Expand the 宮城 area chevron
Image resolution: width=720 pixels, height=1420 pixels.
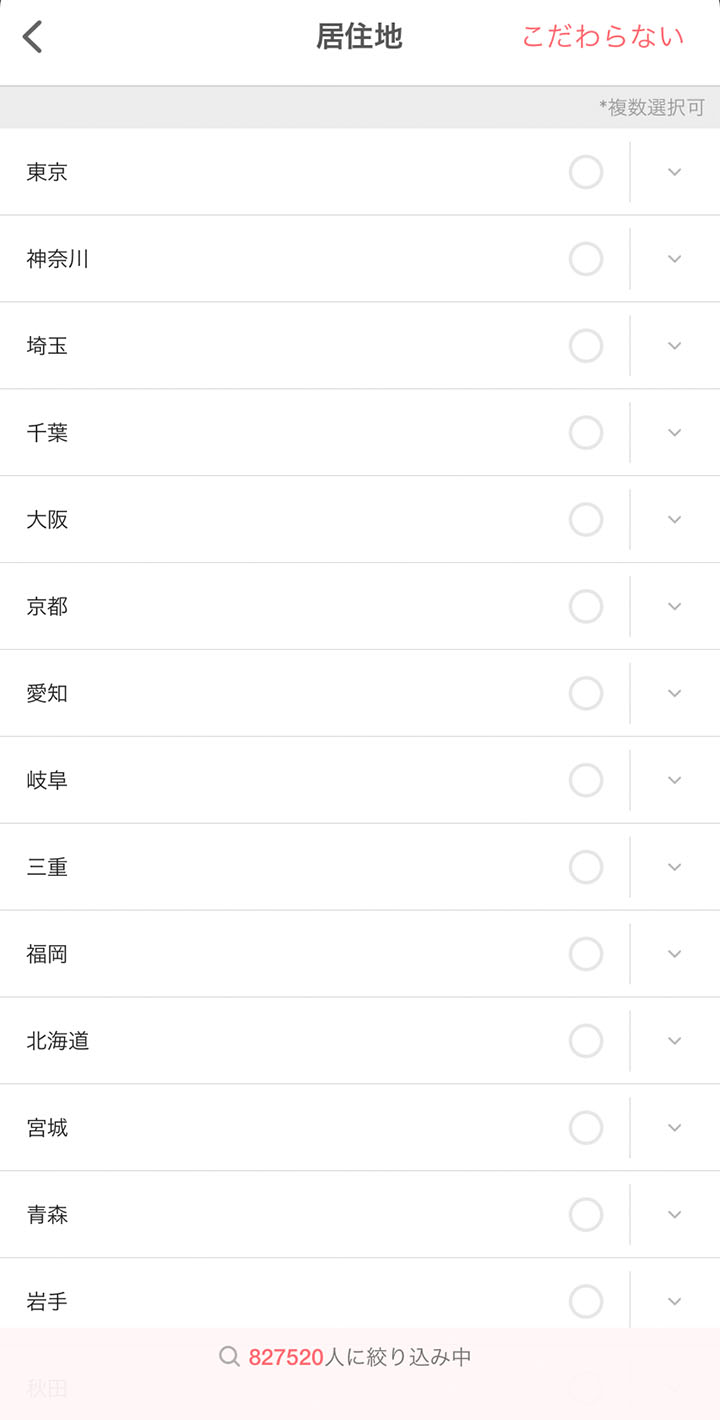pyautogui.click(x=674, y=1128)
